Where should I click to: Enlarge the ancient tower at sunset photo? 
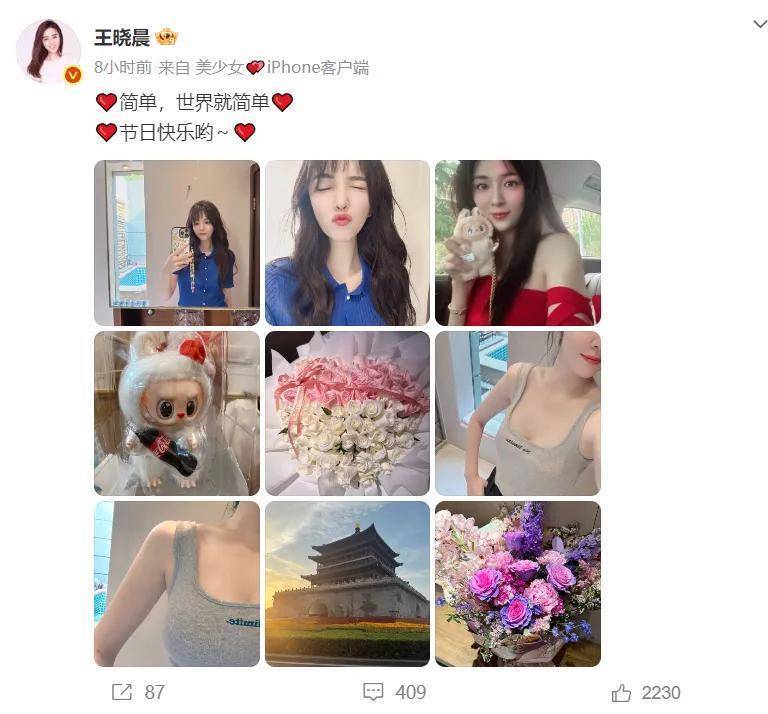[x=347, y=584]
